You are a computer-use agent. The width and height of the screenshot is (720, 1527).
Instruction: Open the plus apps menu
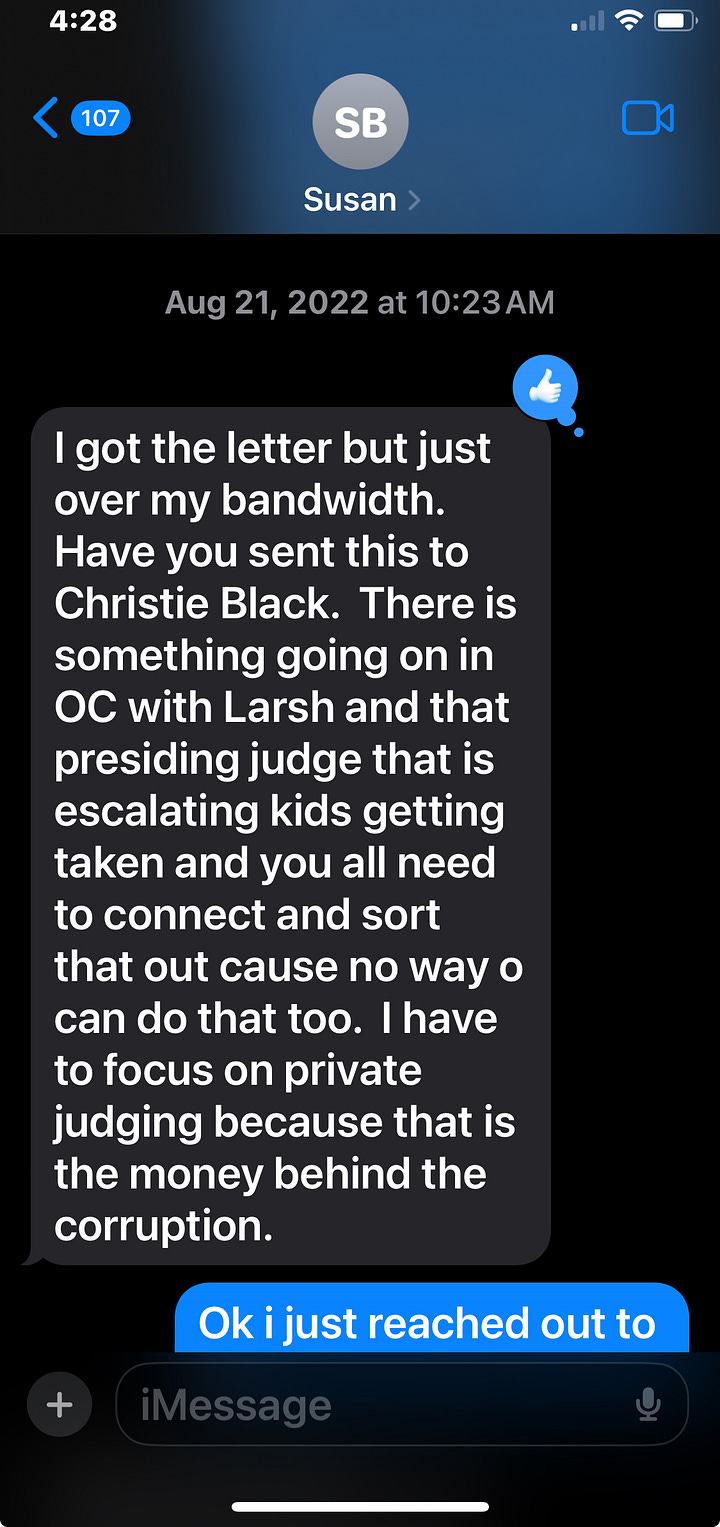point(59,1405)
